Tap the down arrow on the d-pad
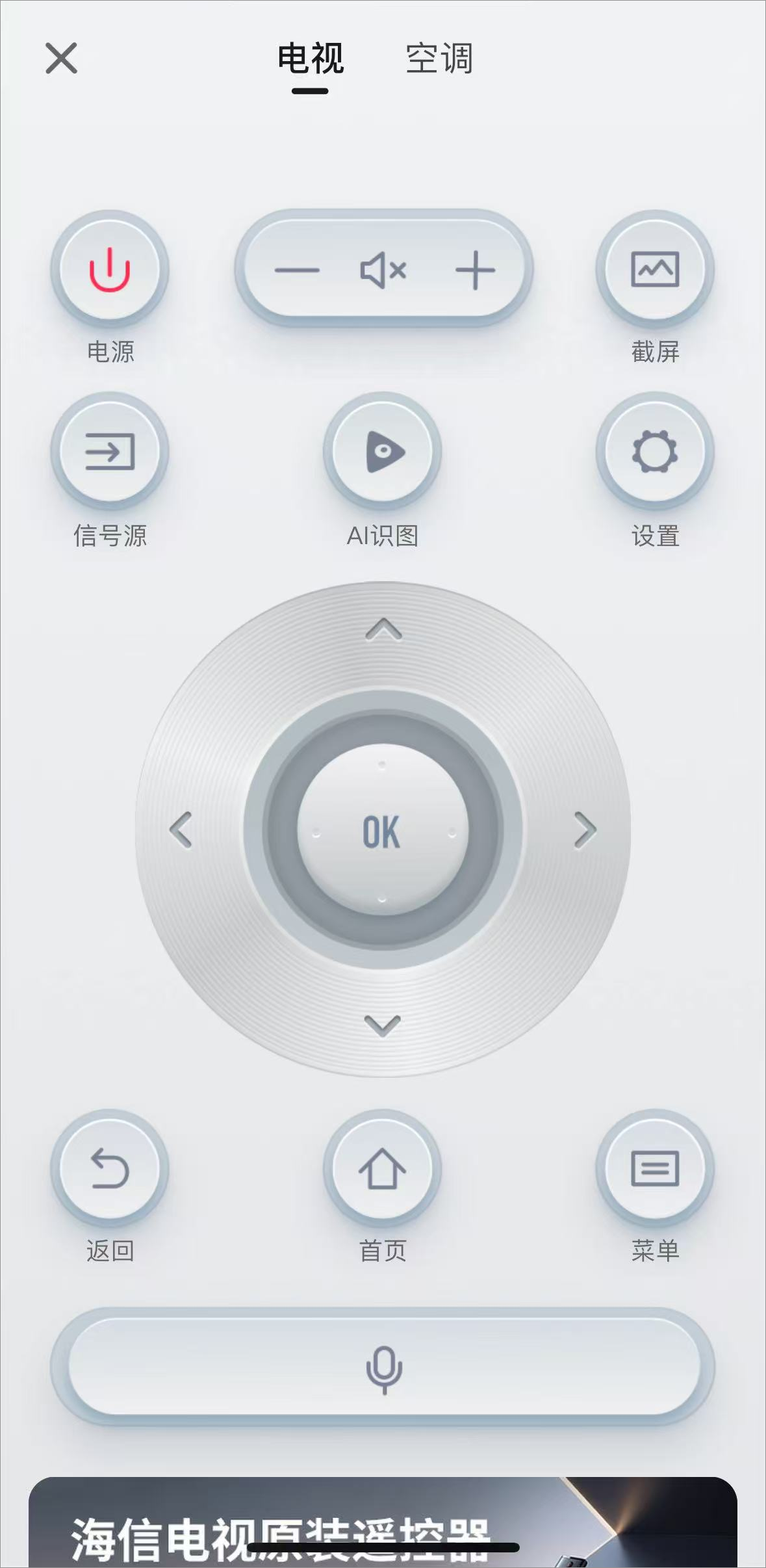Image resolution: width=766 pixels, height=1568 pixels. (383, 1025)
